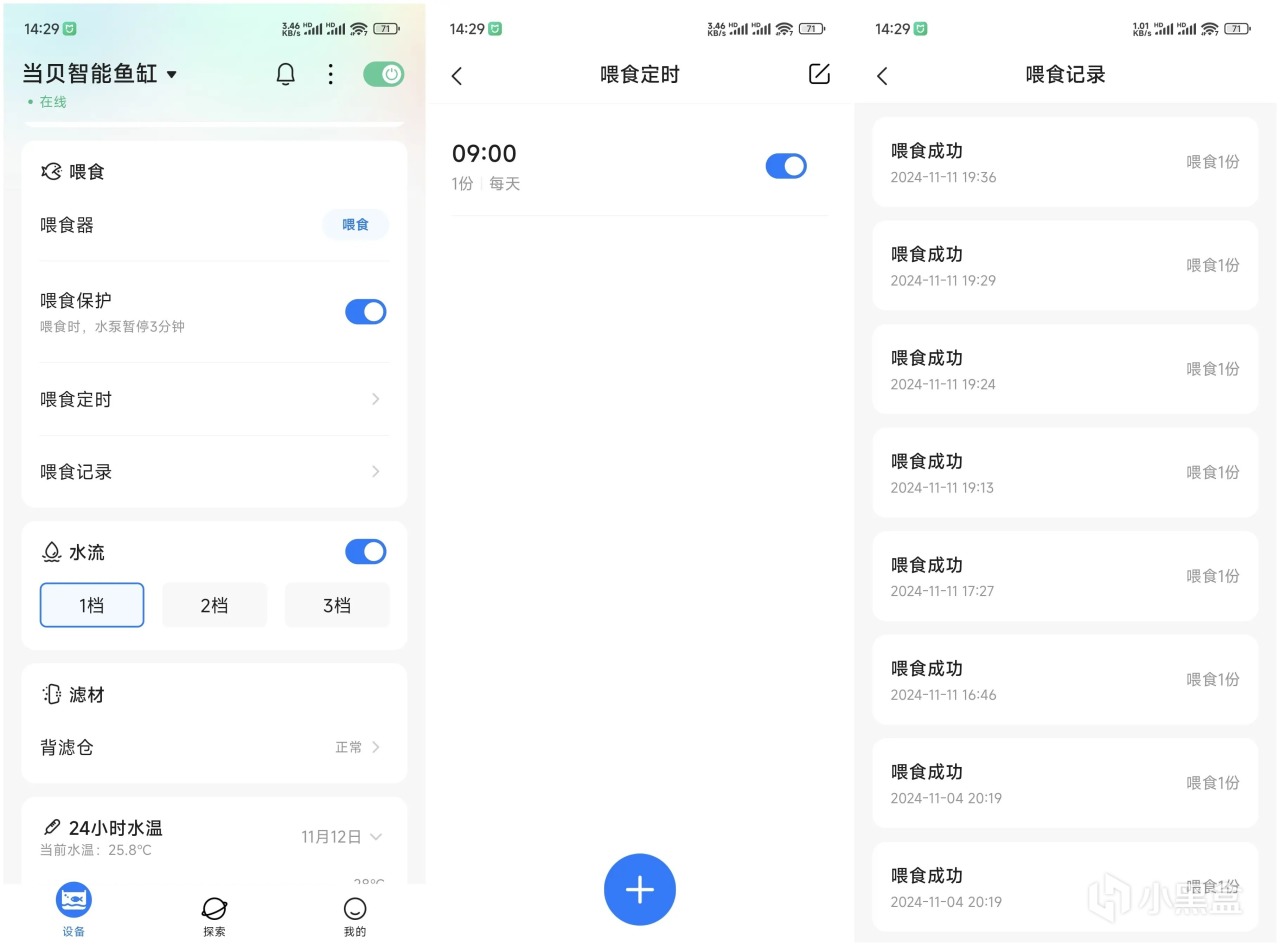This screenshot has width=1280, height=946.
Task: Expand the 11月12日 date dropdown
Action: coord(342,837)
